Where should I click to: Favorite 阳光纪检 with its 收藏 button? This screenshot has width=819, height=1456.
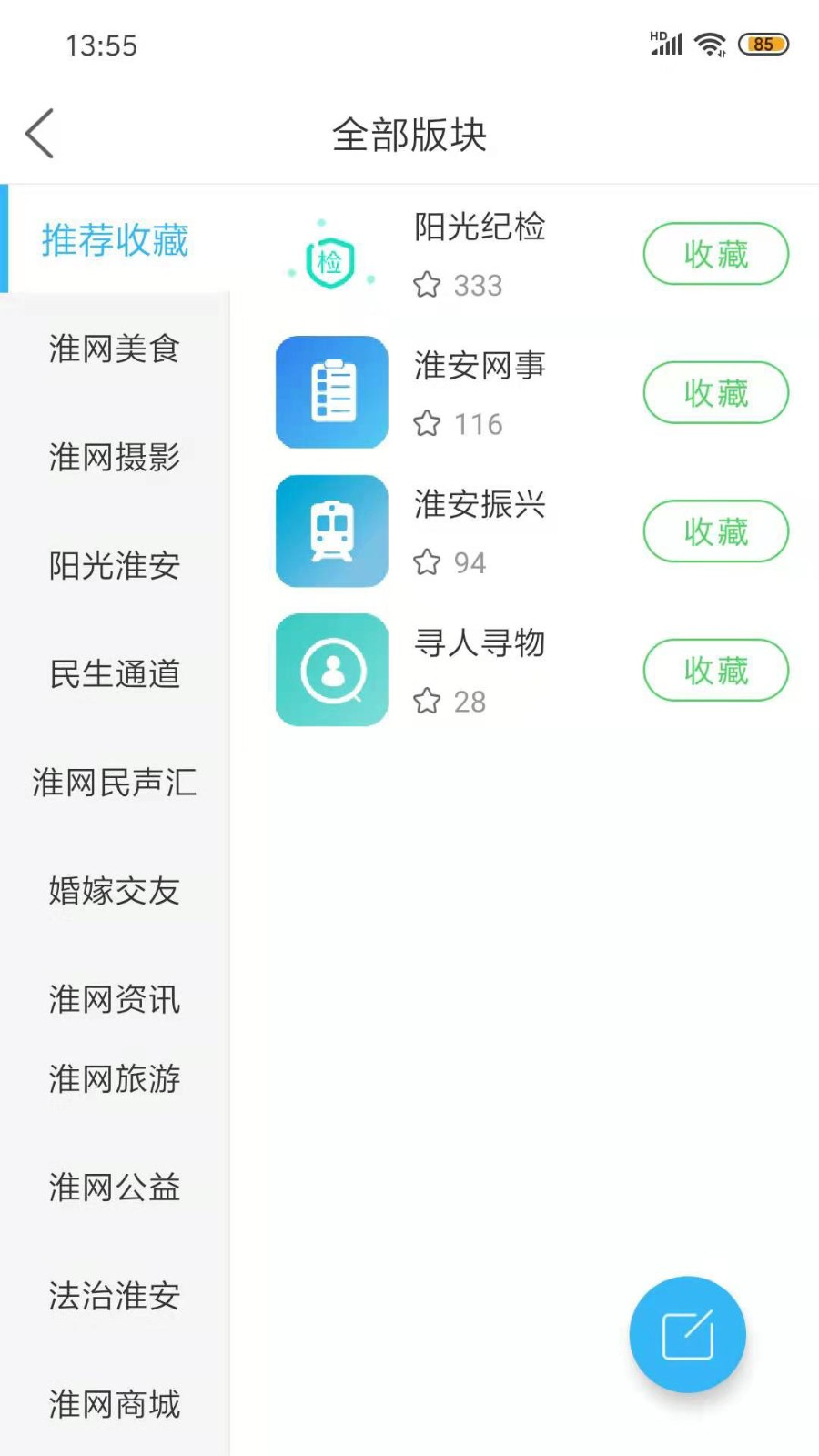(715, 255)
